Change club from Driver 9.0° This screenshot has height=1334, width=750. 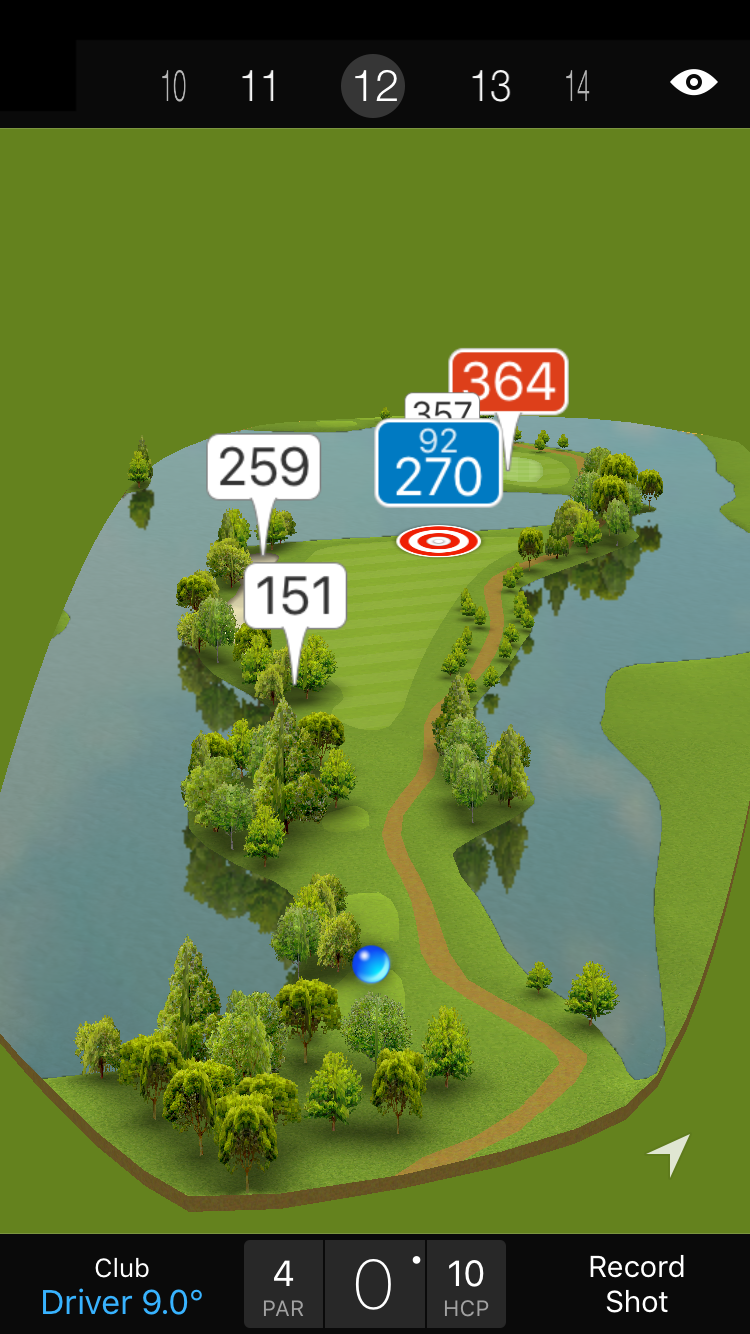[x=122, y=1285]
